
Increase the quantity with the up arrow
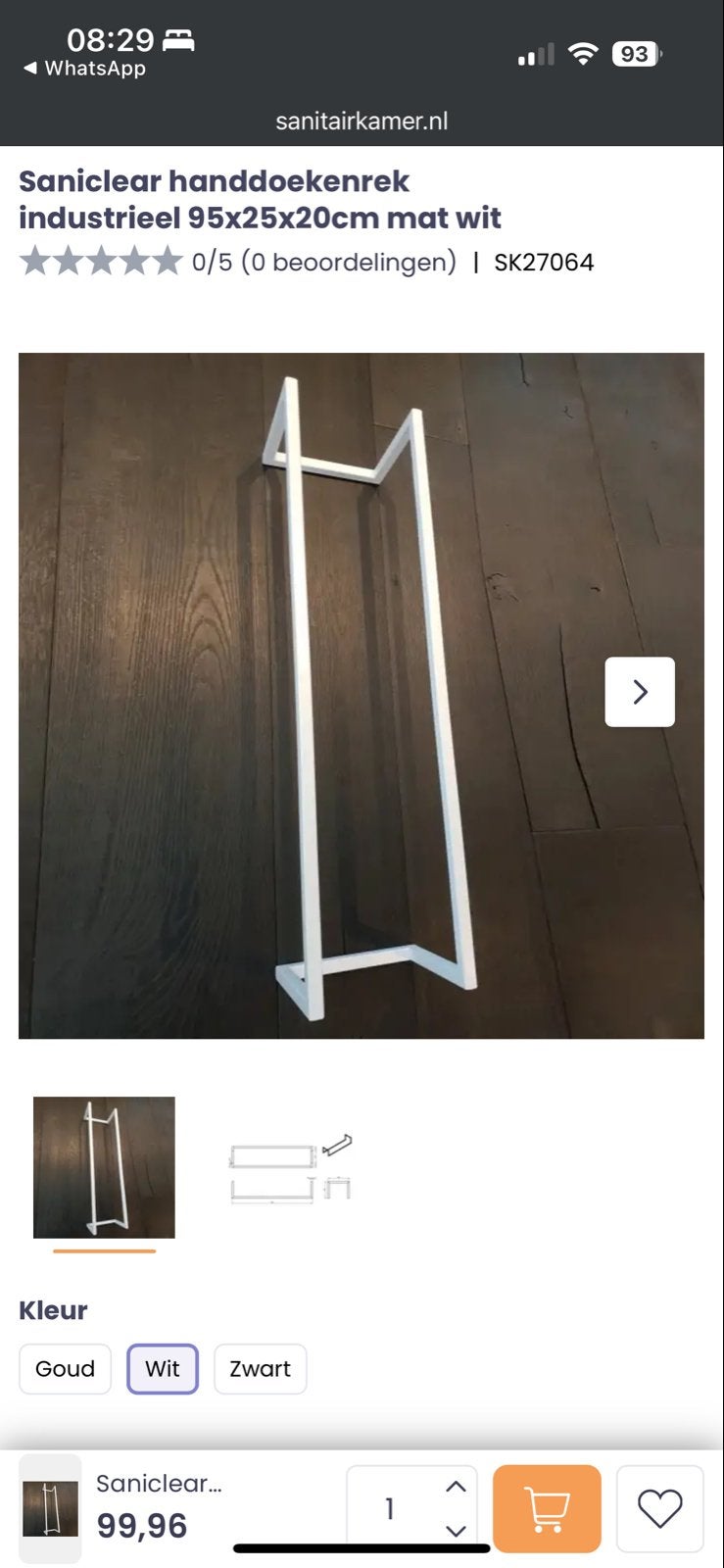pos(456,1487)
